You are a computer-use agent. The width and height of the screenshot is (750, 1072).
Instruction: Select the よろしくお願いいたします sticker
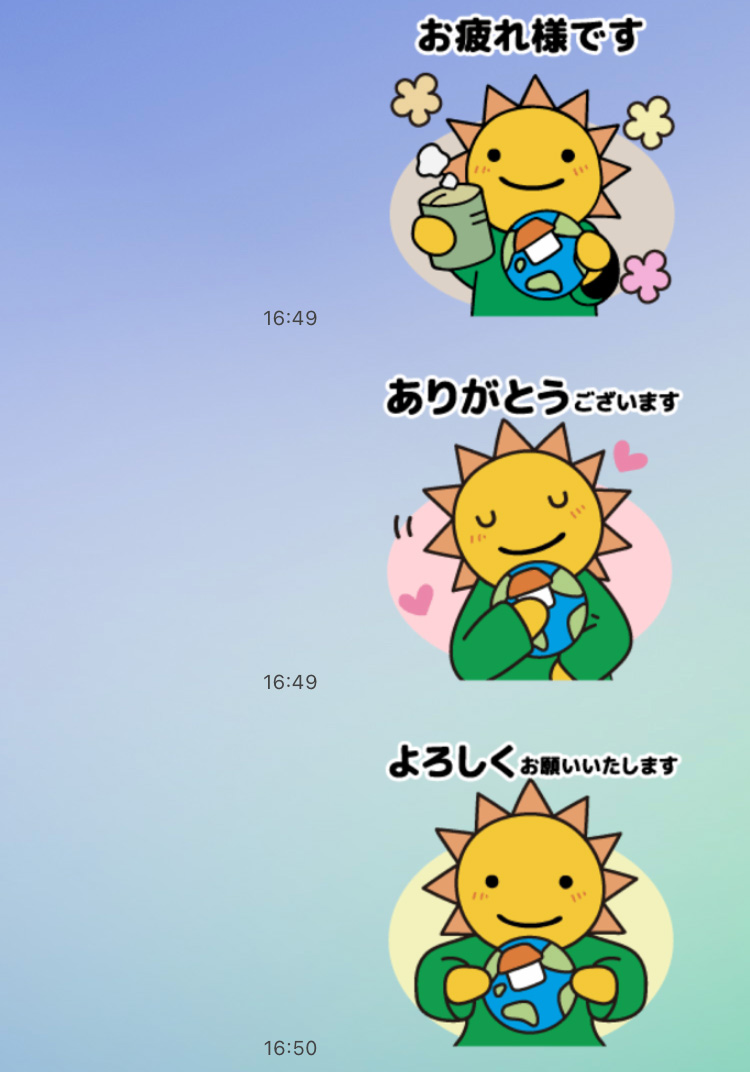tap(531, 900)
